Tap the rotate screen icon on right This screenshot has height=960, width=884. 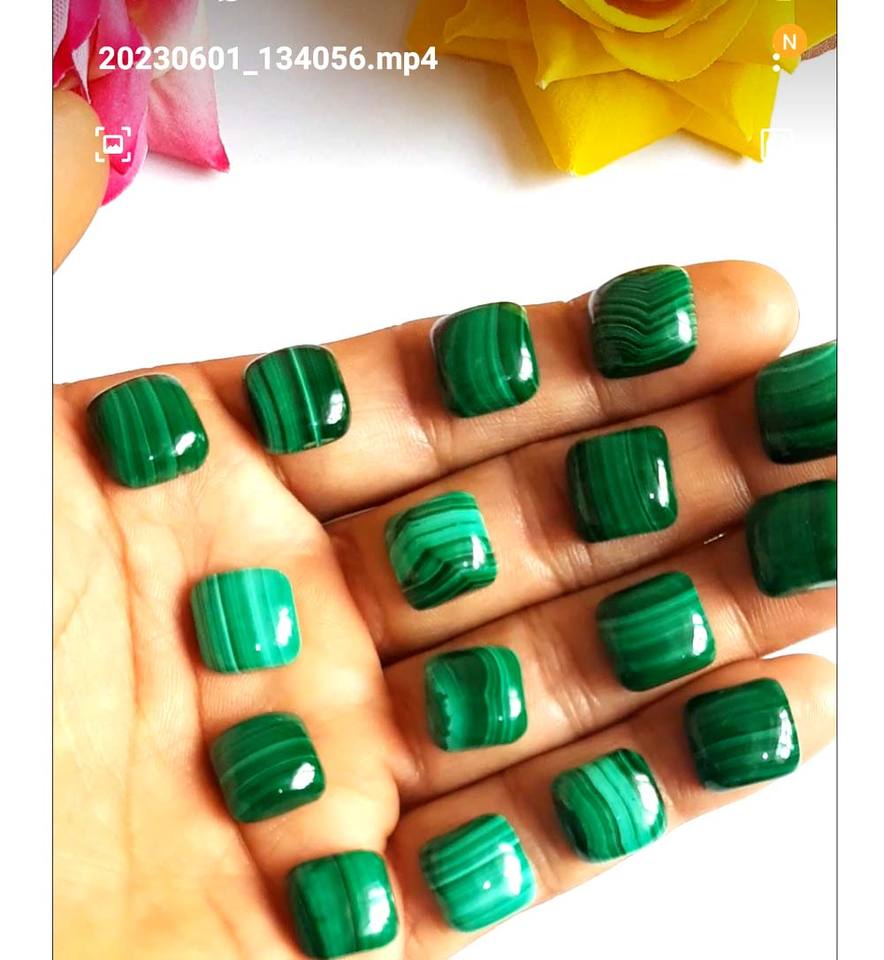777,144
